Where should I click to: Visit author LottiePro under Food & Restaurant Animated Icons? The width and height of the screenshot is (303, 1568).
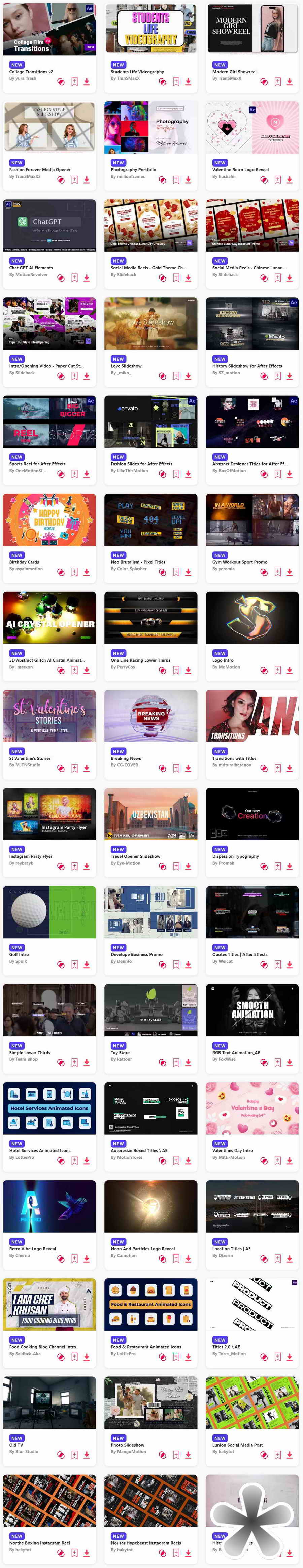tap(124, 1354)
